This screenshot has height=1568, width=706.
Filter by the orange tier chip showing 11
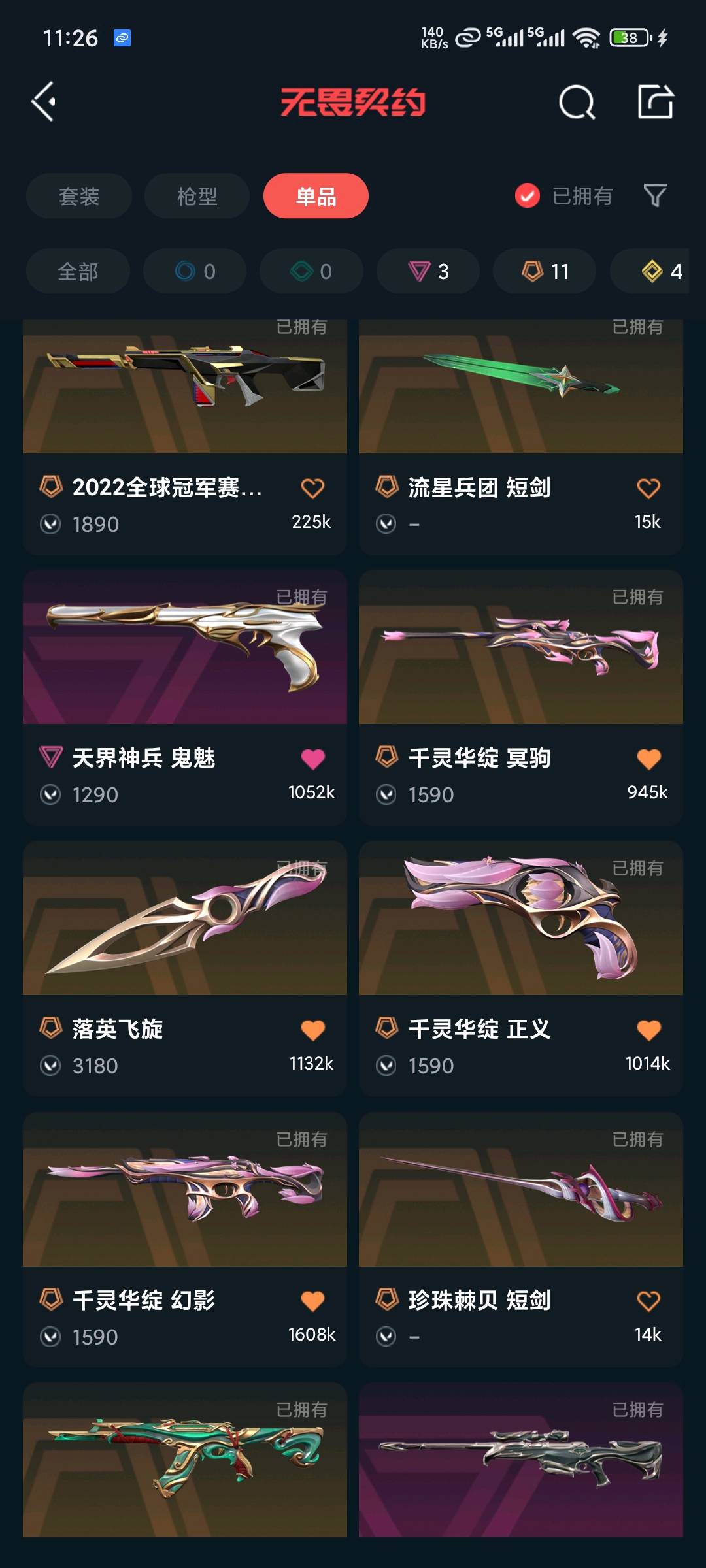[545, 271]
